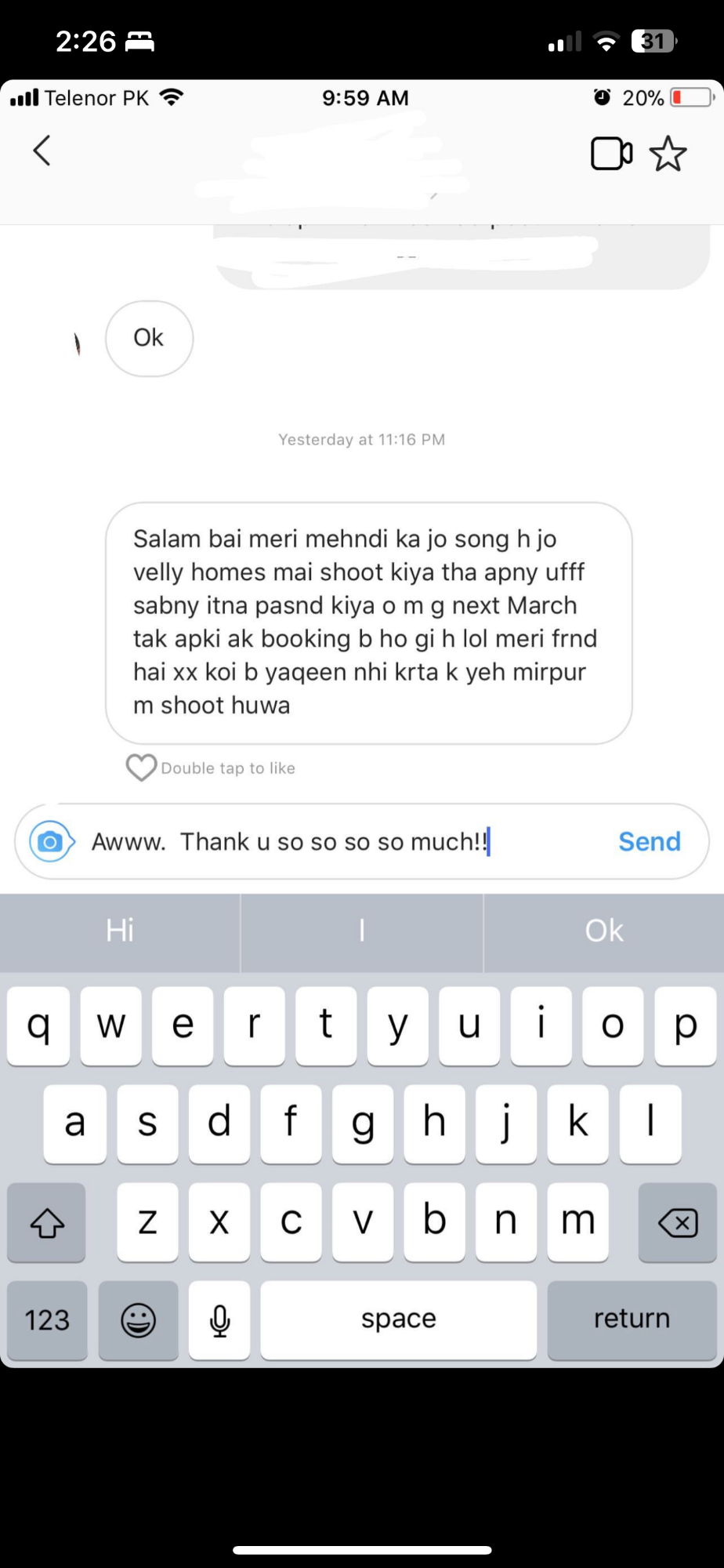Delete a character with backspace
This screenshot has height=1568, width=724.
pos(678,1222)
